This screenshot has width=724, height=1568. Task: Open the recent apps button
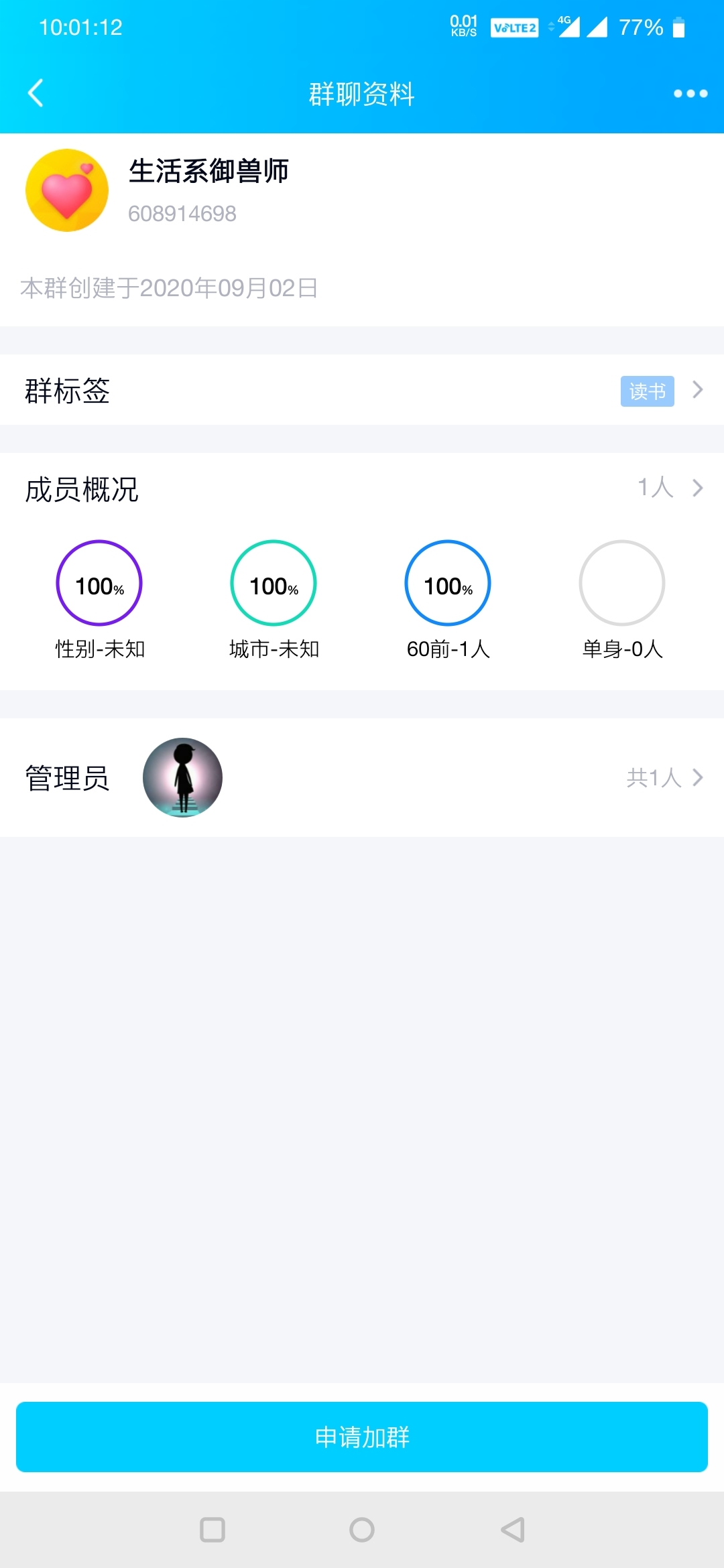(213, 1530)
